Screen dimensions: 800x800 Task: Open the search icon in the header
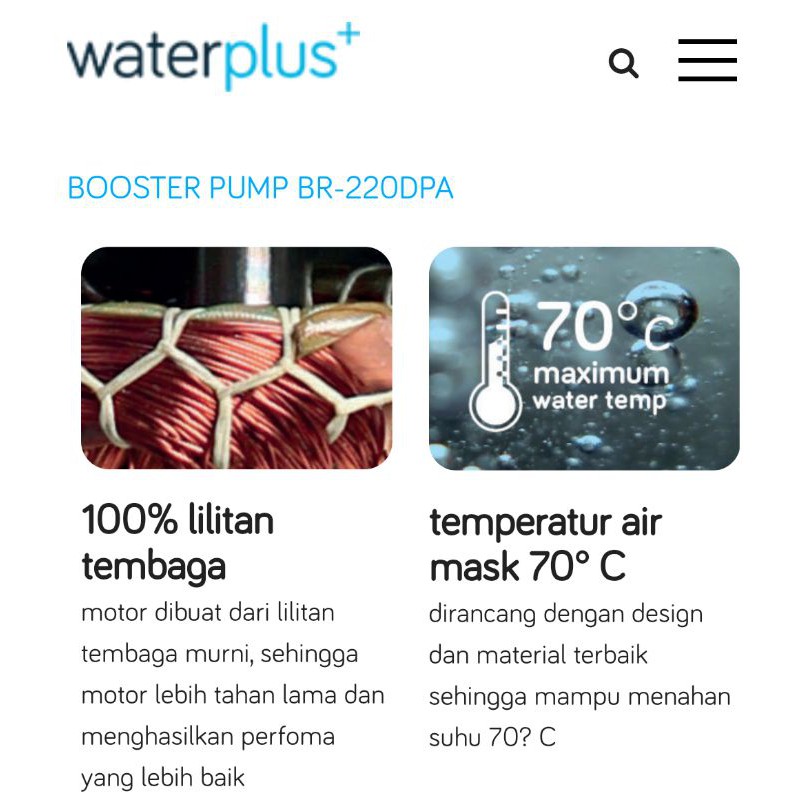click(x=623, y=64)
